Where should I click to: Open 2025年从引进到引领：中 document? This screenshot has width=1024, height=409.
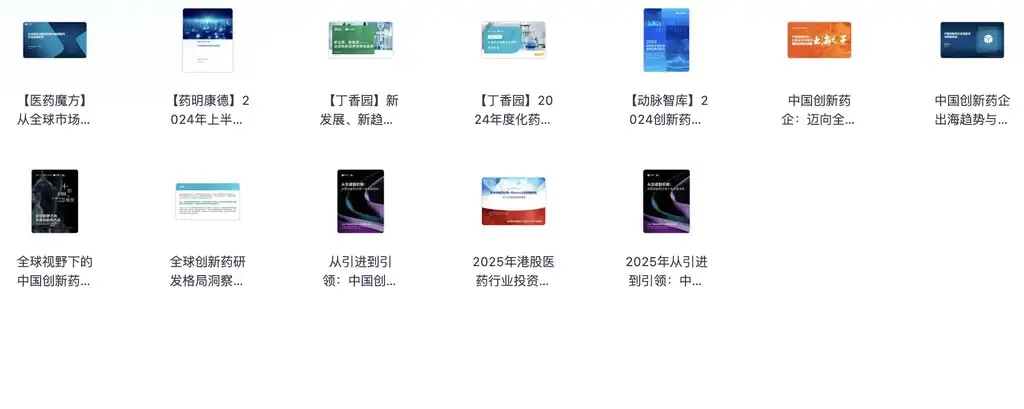(666, 201)
